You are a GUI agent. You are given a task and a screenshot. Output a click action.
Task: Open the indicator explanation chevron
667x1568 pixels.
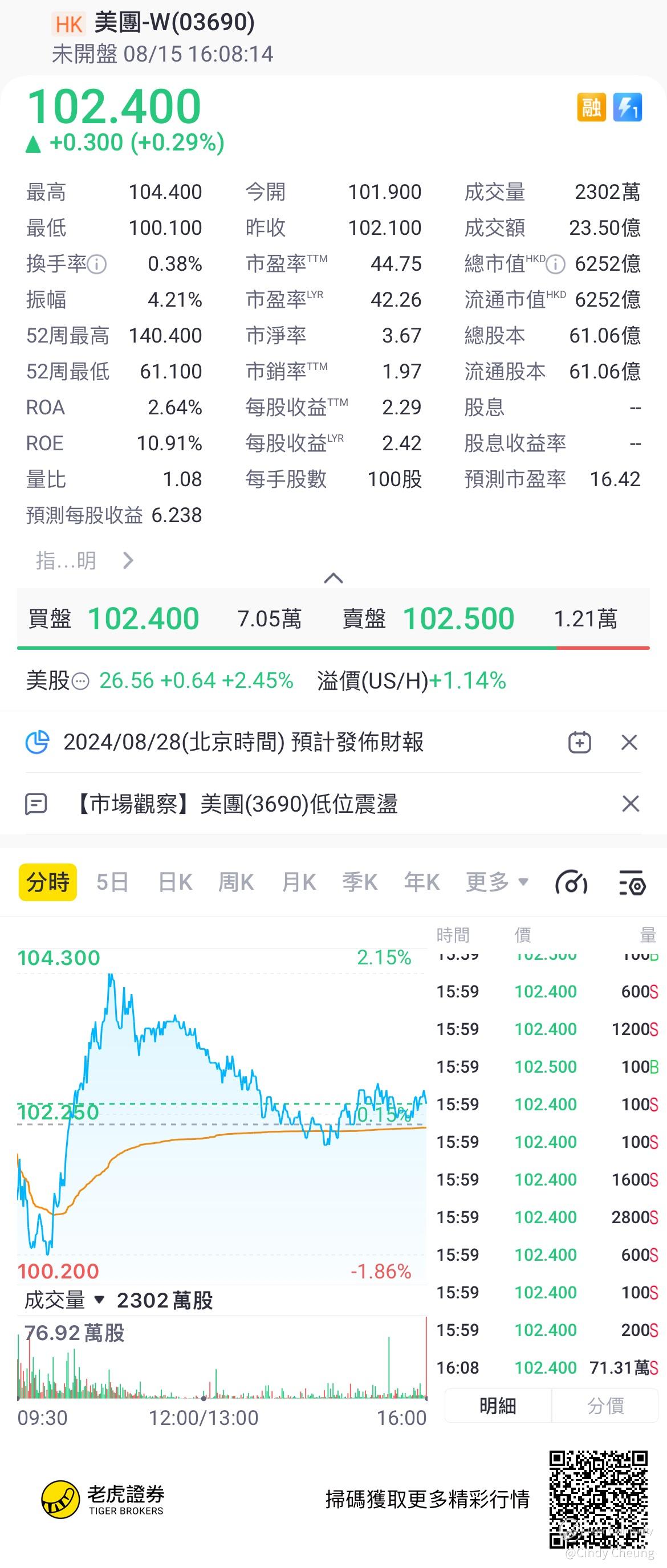click(127, 560)
